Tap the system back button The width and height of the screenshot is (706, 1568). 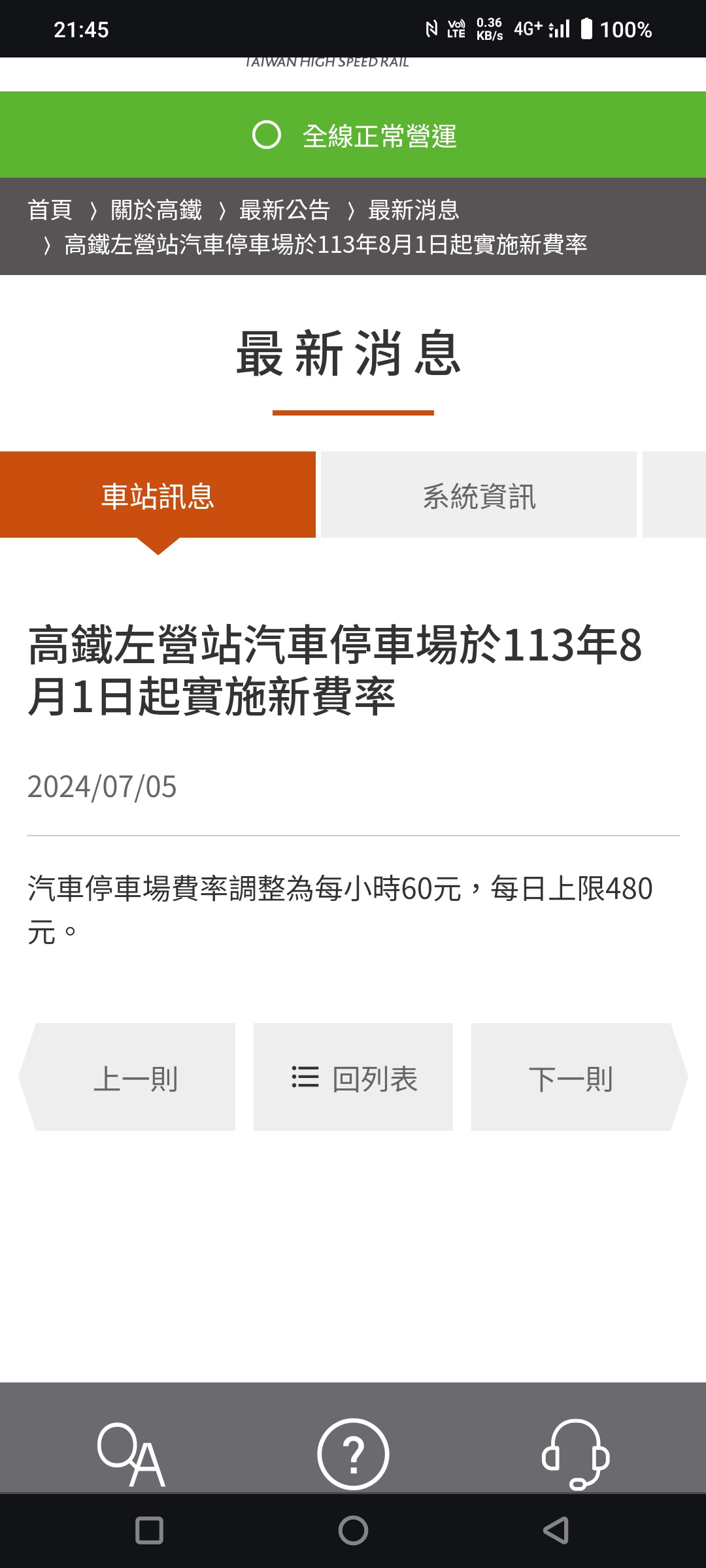click(556, 1530)
